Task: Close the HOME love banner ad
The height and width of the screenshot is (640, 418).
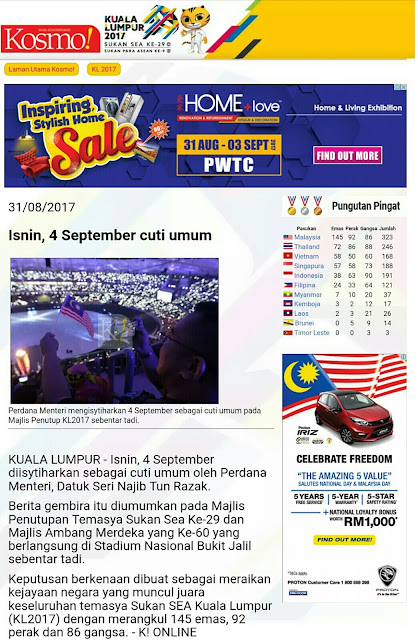Action: click(x=402, y=87)
